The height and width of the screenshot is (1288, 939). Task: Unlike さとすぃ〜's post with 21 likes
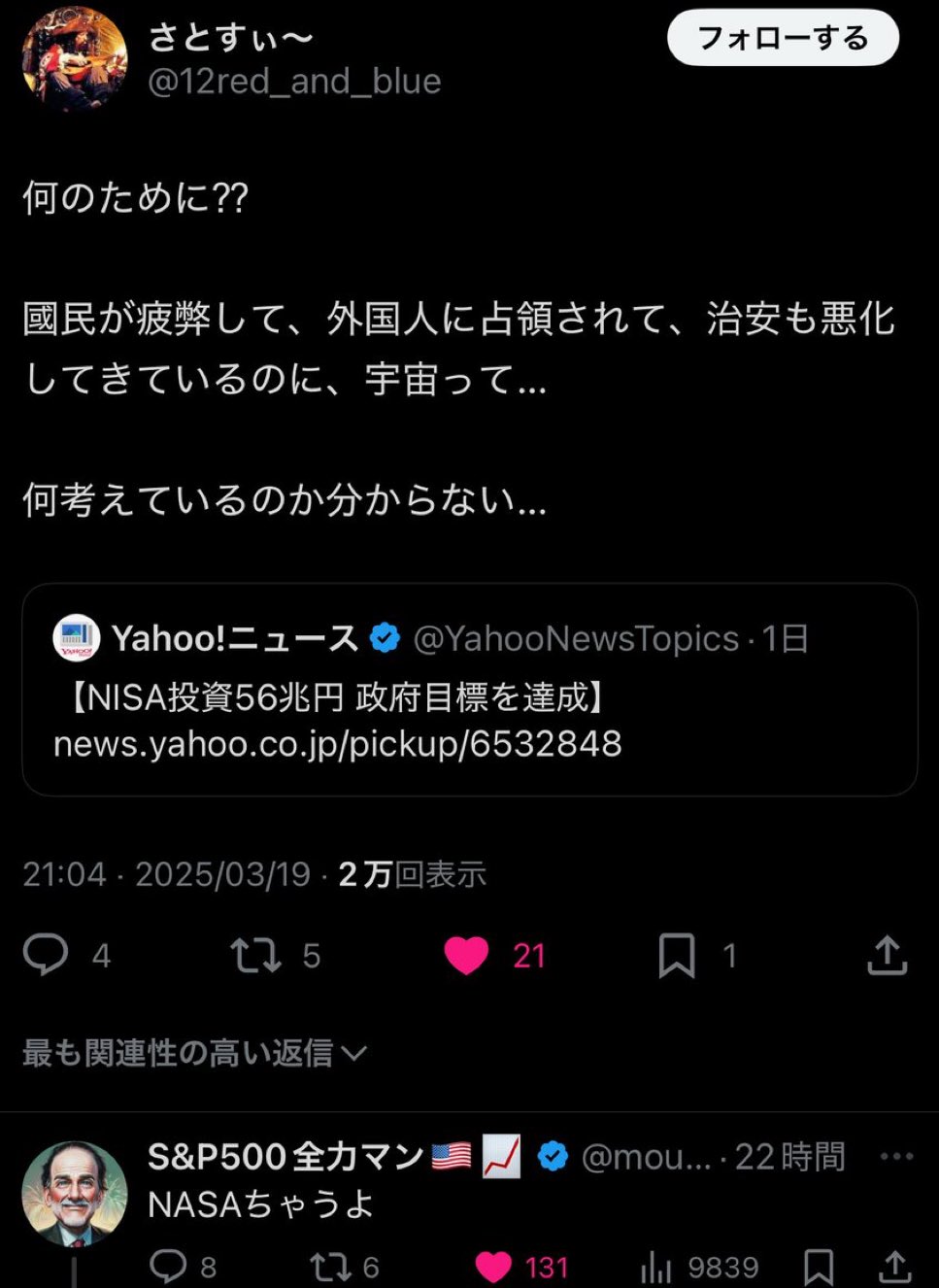[x=466, y=955]
